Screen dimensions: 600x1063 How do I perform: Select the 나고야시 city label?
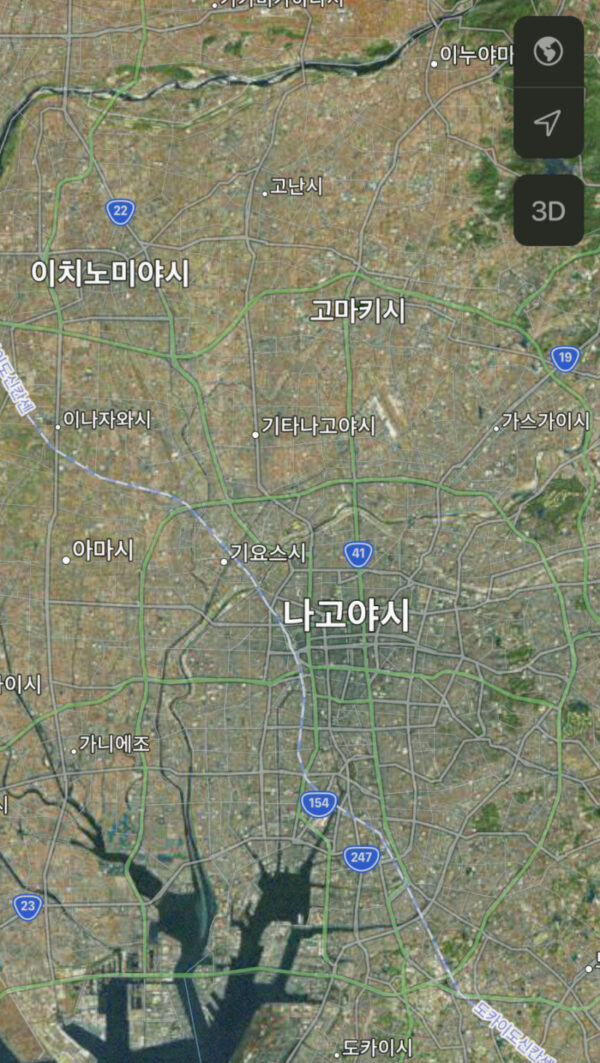click(346, 615)
